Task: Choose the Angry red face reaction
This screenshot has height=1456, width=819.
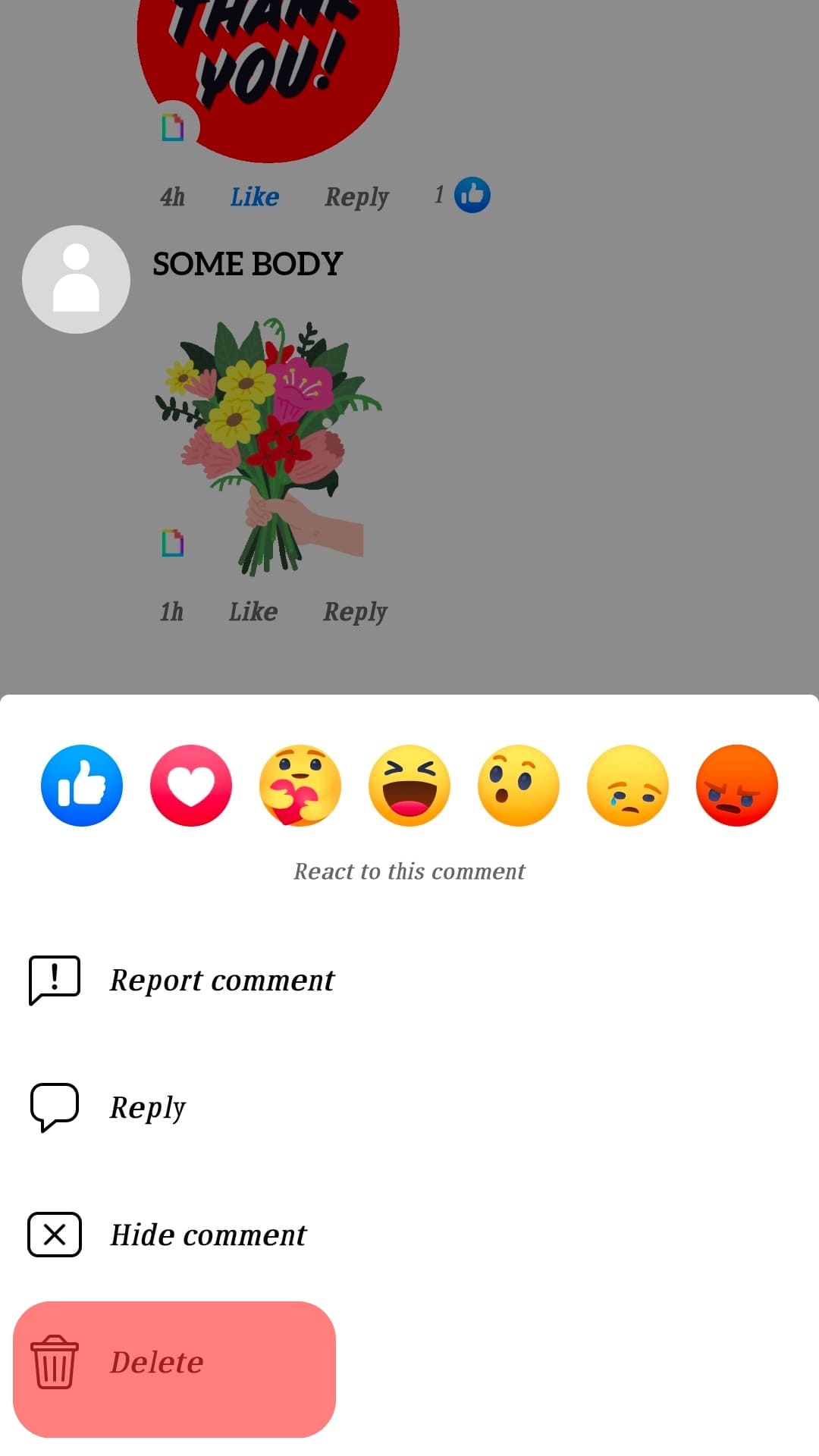Action: pos(737,786)
